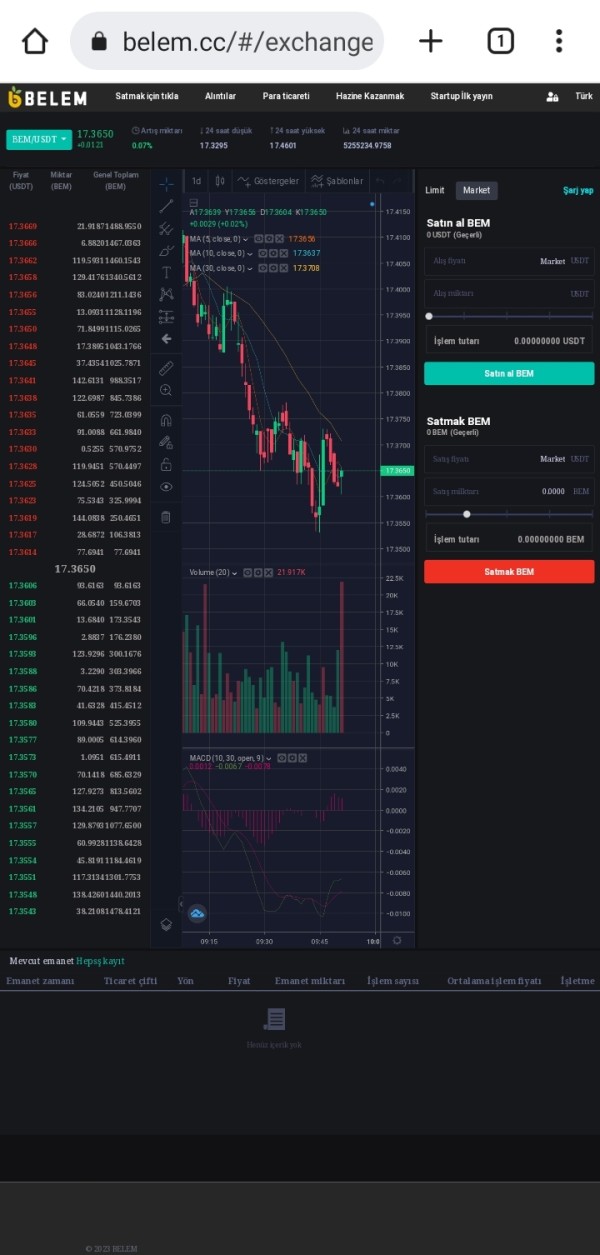Tap the green Satın al BEM button
The image size is (600, 1255).
[x=509, y=373]
